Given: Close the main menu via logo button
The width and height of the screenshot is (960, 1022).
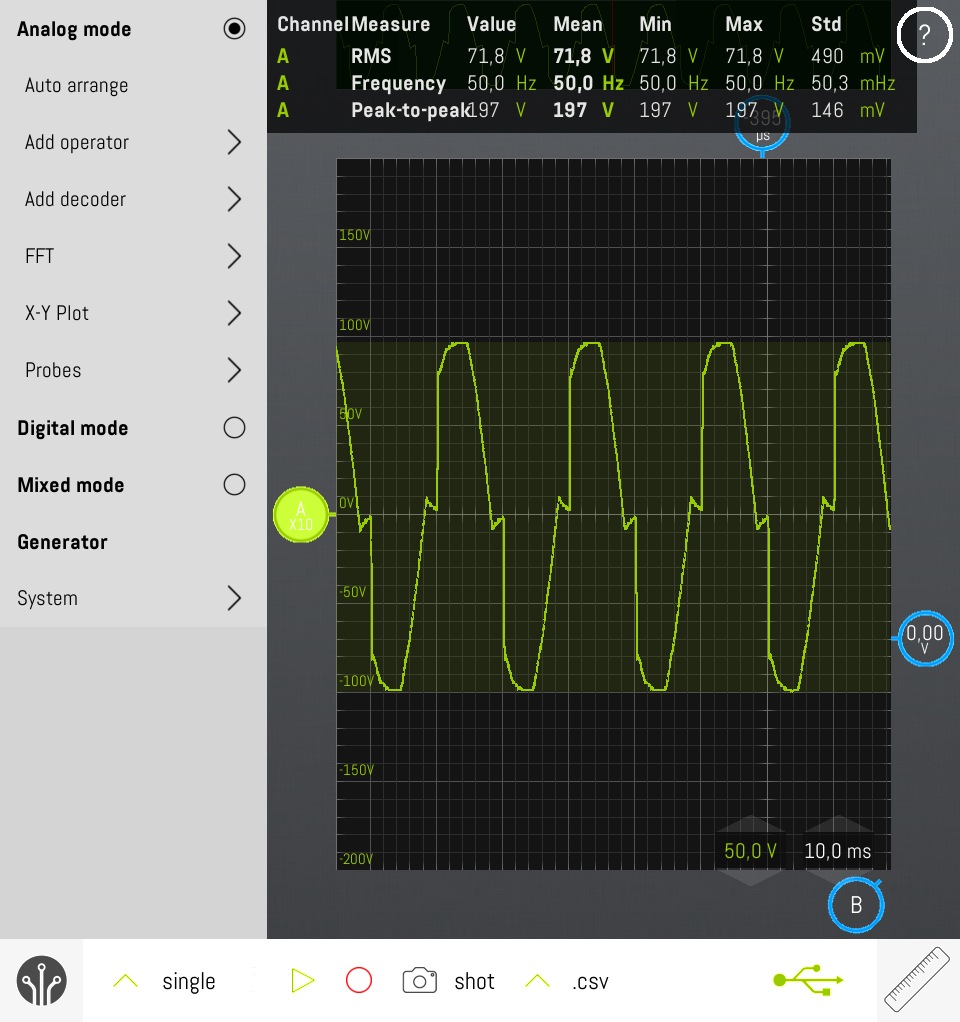Looking at the screenshot, I should click(x=42, y=981).
